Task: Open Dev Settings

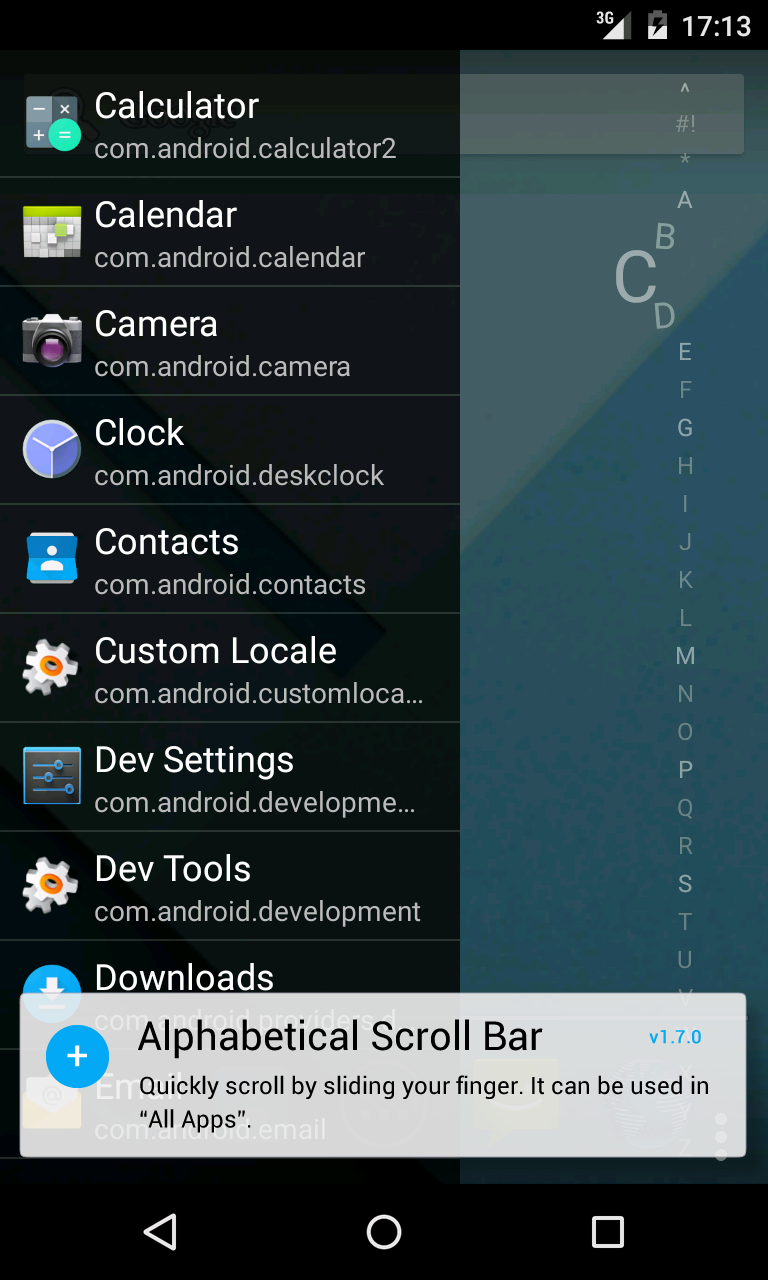Action: (230, 778)
